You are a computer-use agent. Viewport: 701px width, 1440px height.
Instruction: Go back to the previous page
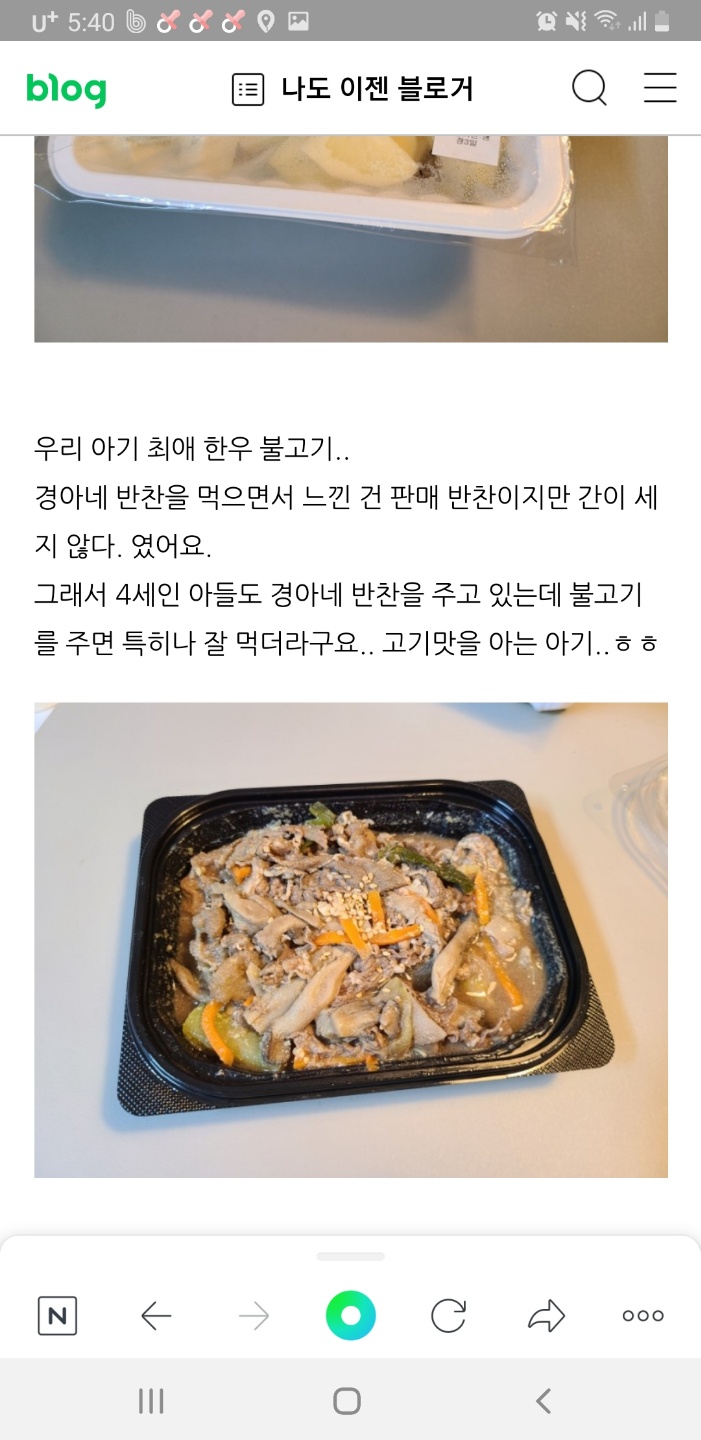coord(156,1316)
